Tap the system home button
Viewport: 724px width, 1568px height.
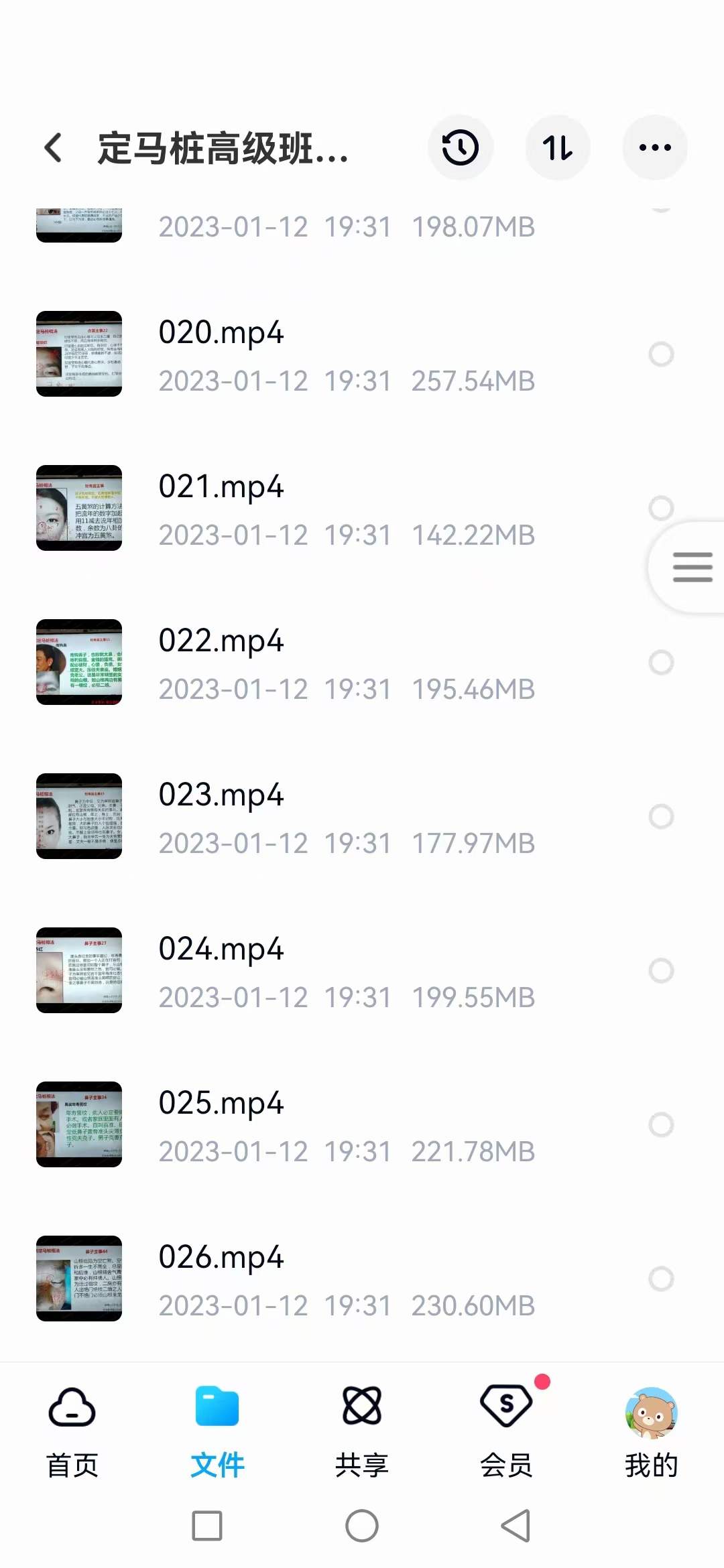click(x=362, y=1526)
